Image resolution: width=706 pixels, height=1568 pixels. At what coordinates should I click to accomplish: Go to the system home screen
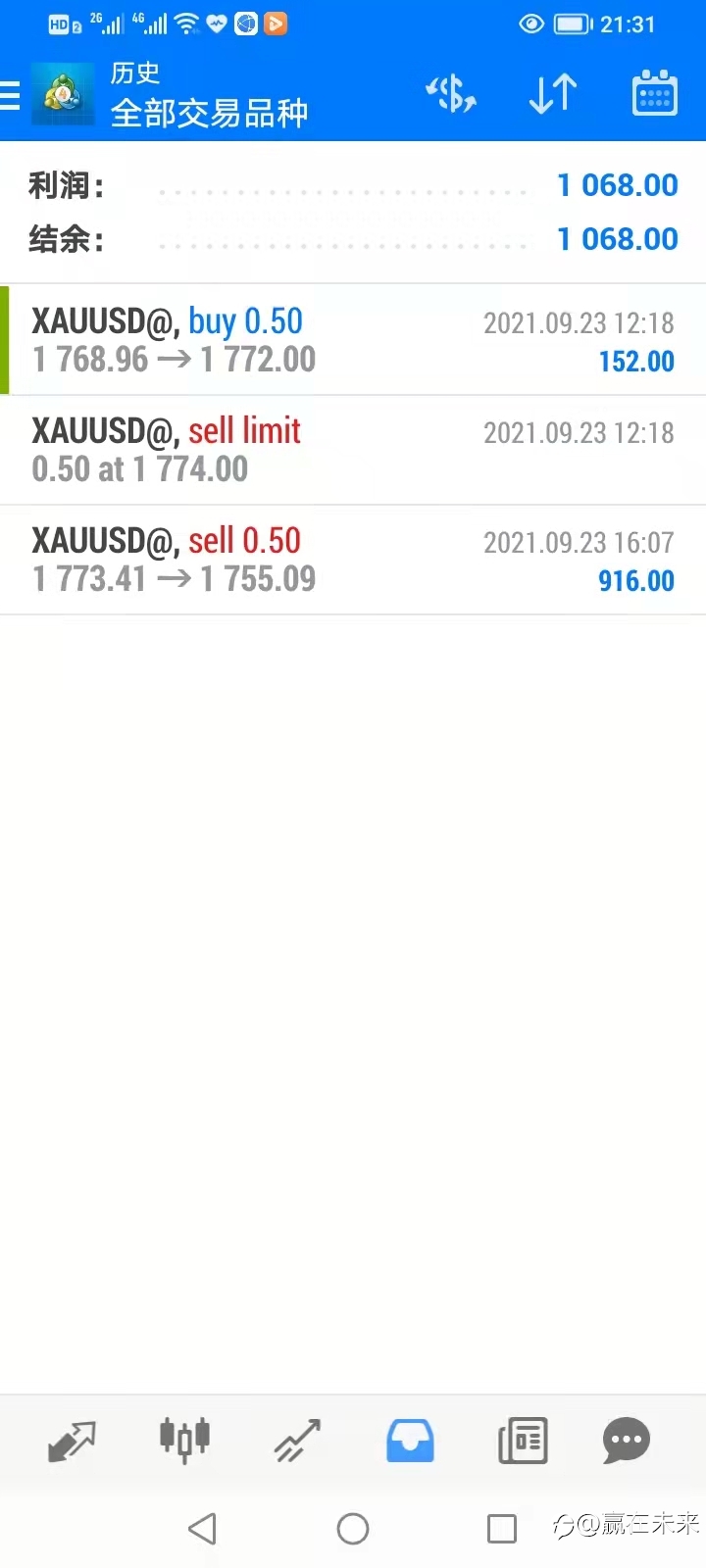[x=353, y=1528]
